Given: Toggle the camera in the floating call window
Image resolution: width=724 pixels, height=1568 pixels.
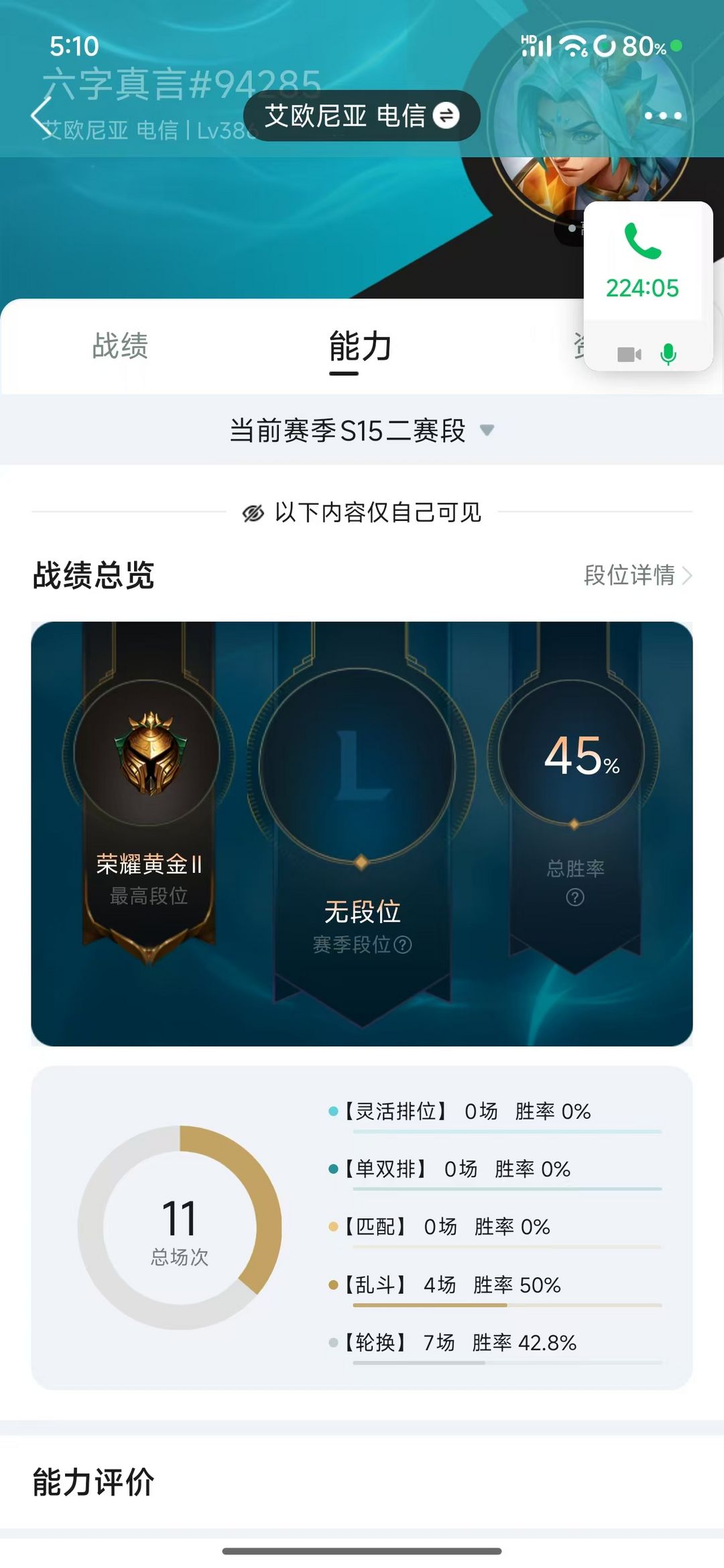Looking at the screenshot, I should [629, 354].
